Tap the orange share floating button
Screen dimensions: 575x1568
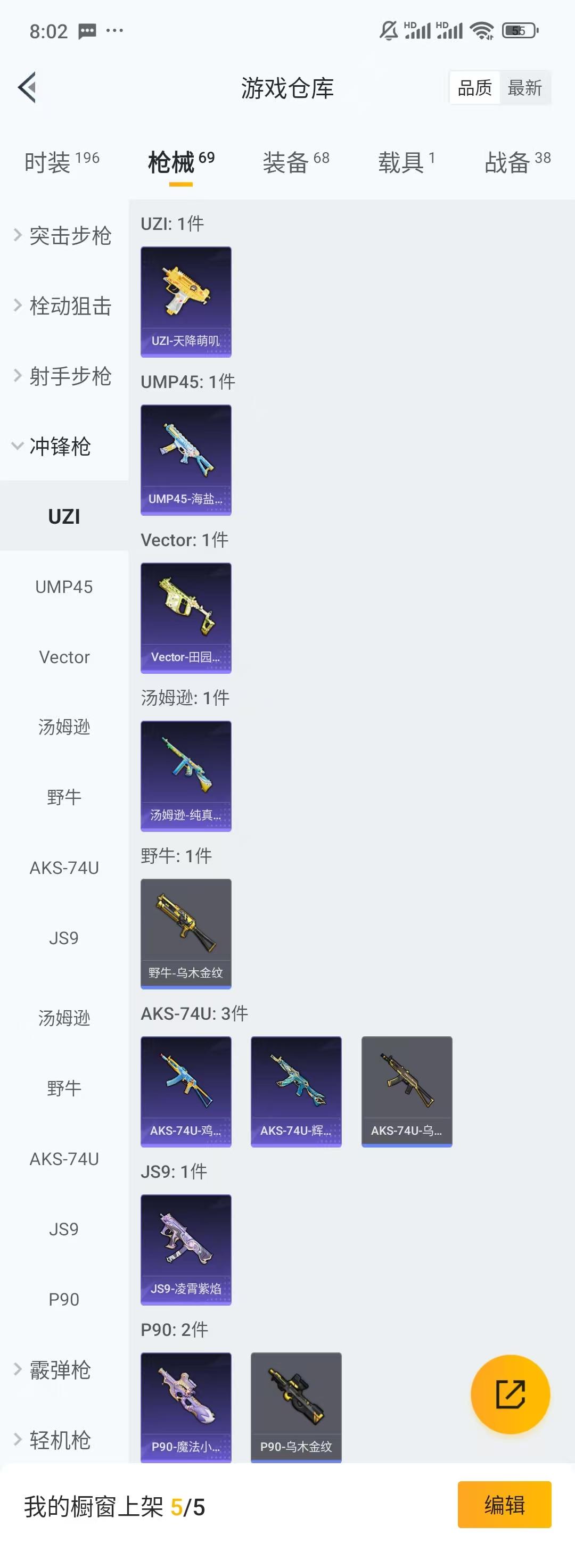click(510, 1393)
